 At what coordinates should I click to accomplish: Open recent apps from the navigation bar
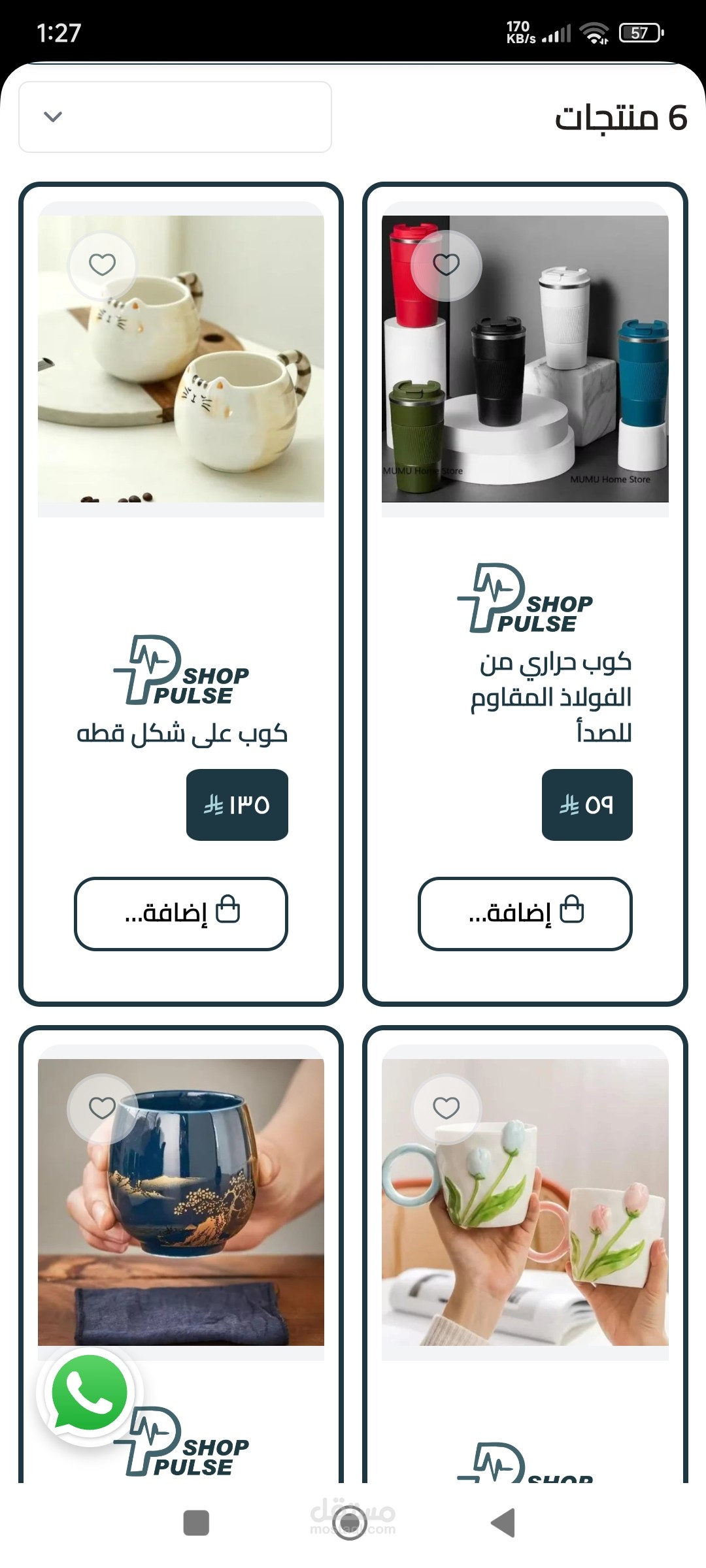(x=196, y=1523)
